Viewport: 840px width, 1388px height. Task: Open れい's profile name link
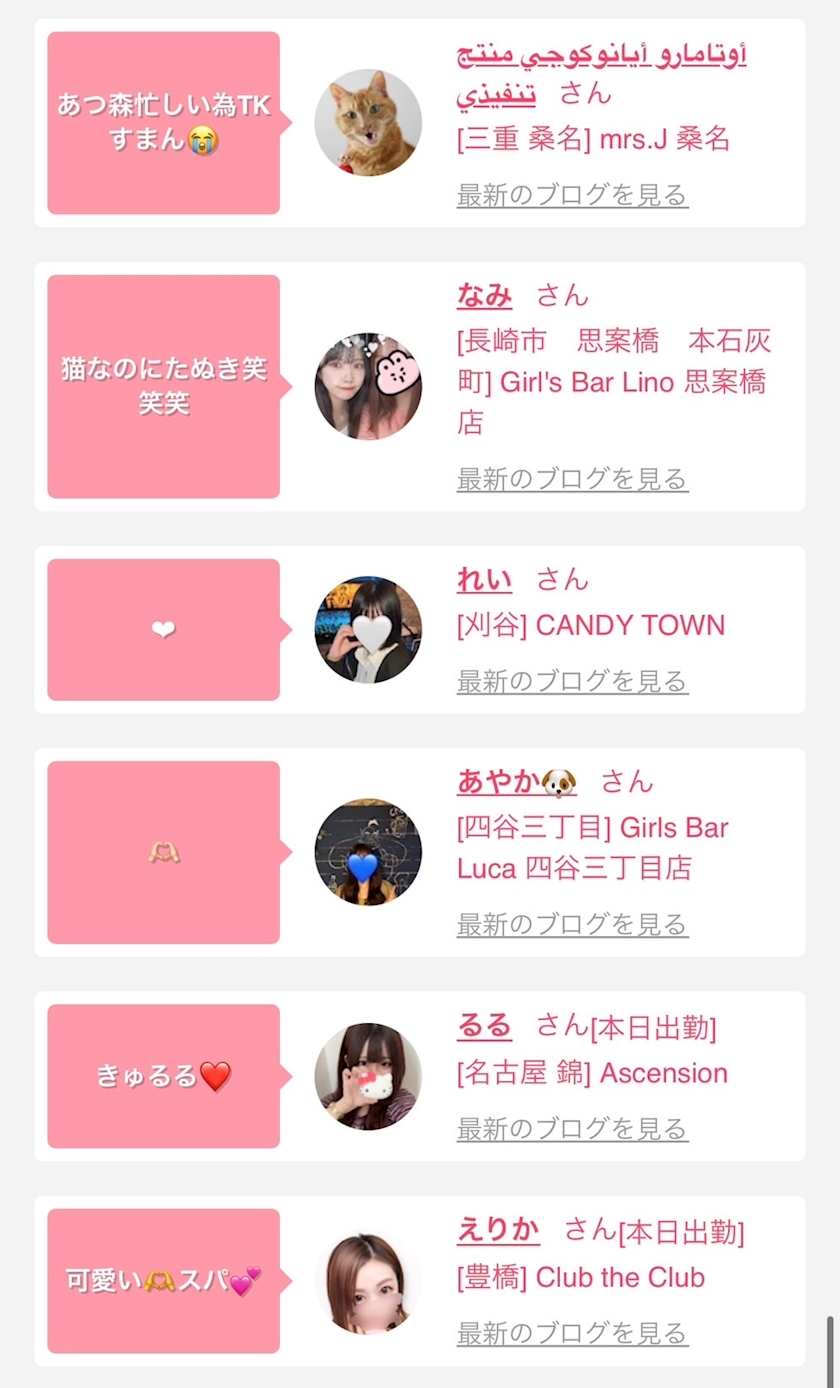[484, 580]
